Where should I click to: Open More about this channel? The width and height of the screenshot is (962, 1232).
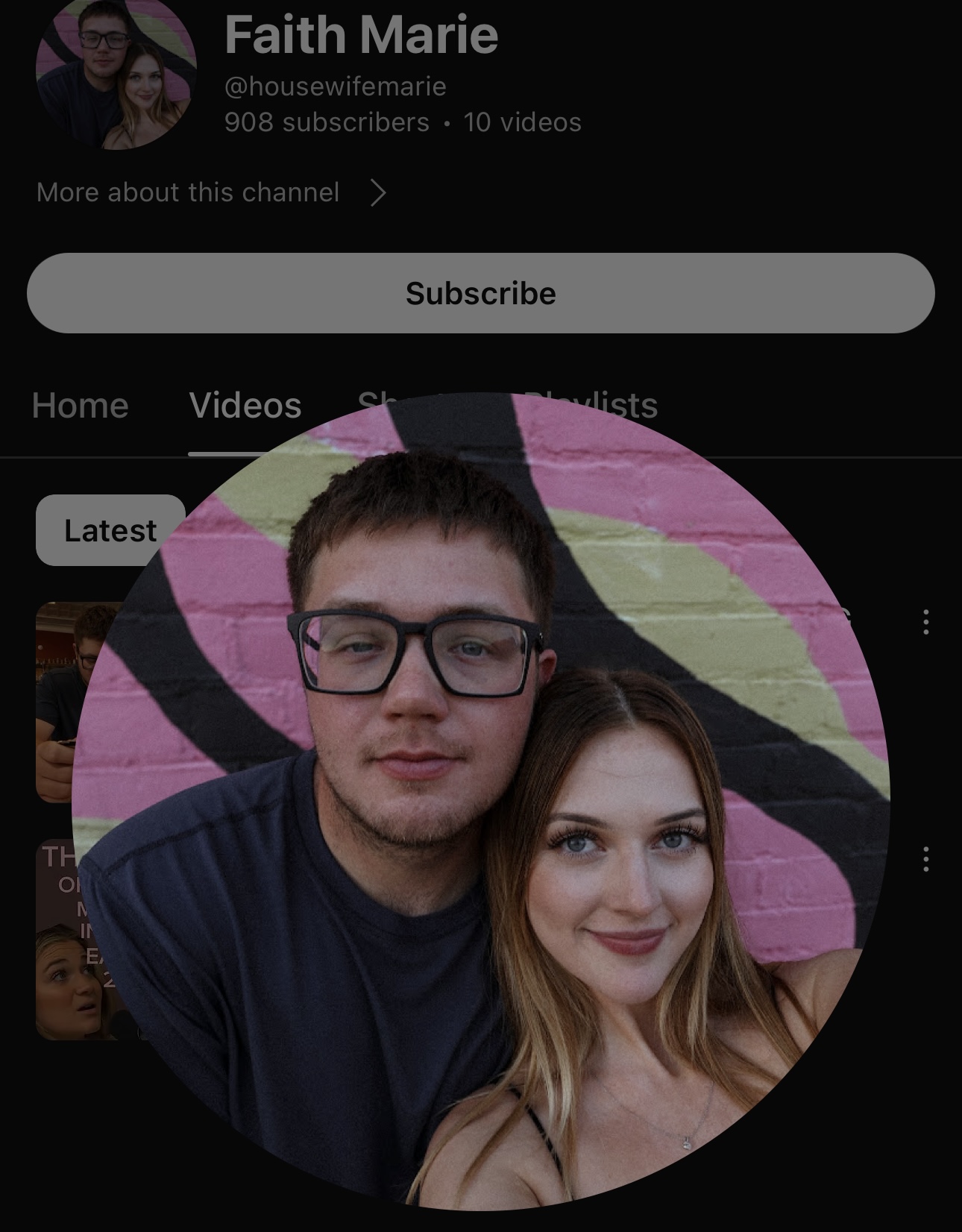coord(211,192)
